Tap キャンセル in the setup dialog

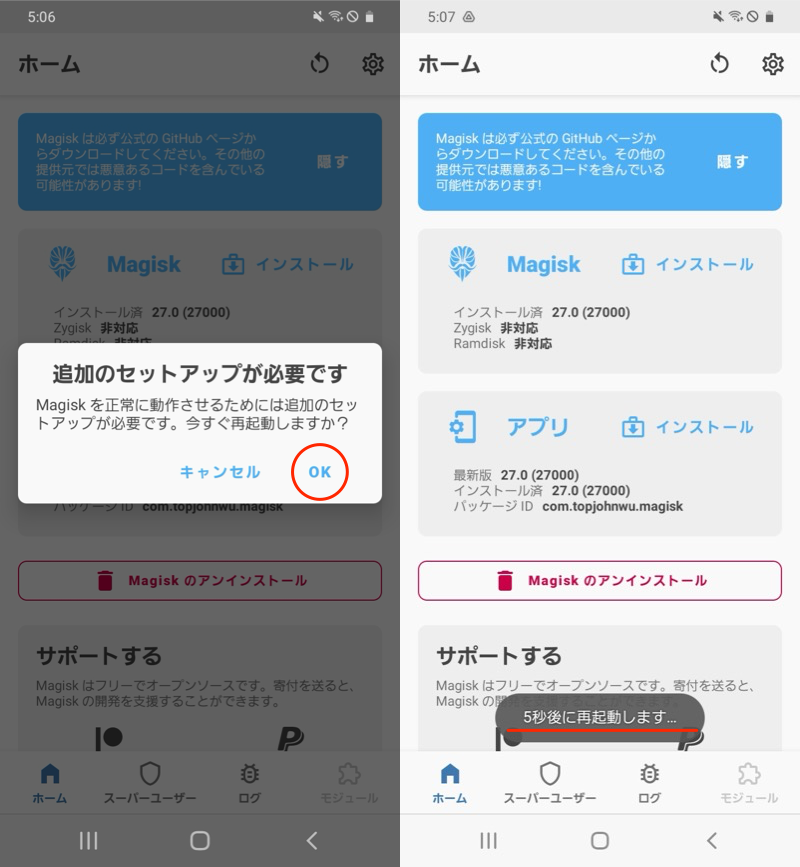(x=220, y=472)
